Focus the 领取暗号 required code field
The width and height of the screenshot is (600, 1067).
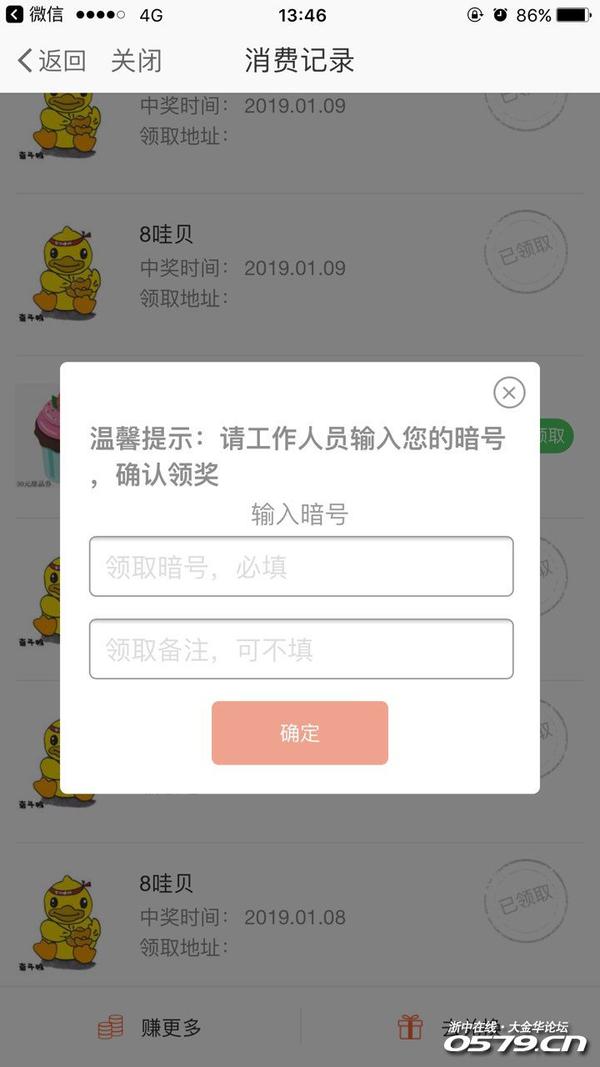coord(301,567)
